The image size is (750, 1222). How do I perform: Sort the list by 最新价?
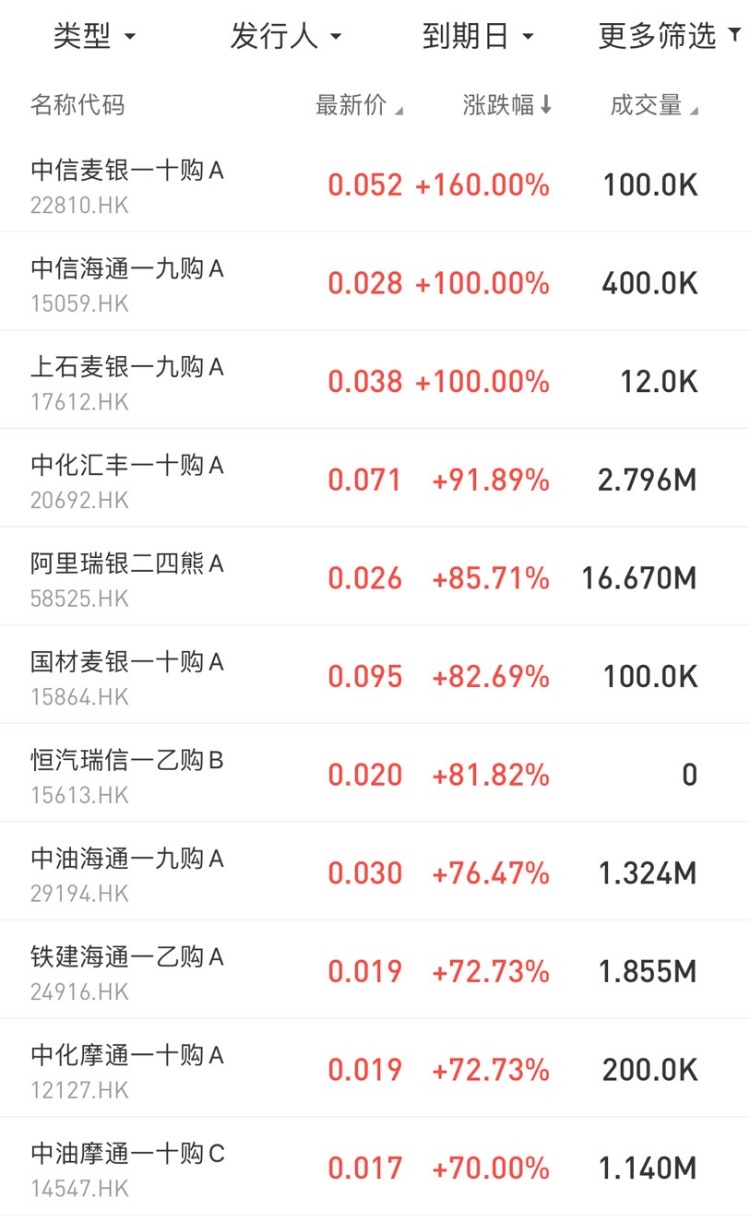[359, 105]
